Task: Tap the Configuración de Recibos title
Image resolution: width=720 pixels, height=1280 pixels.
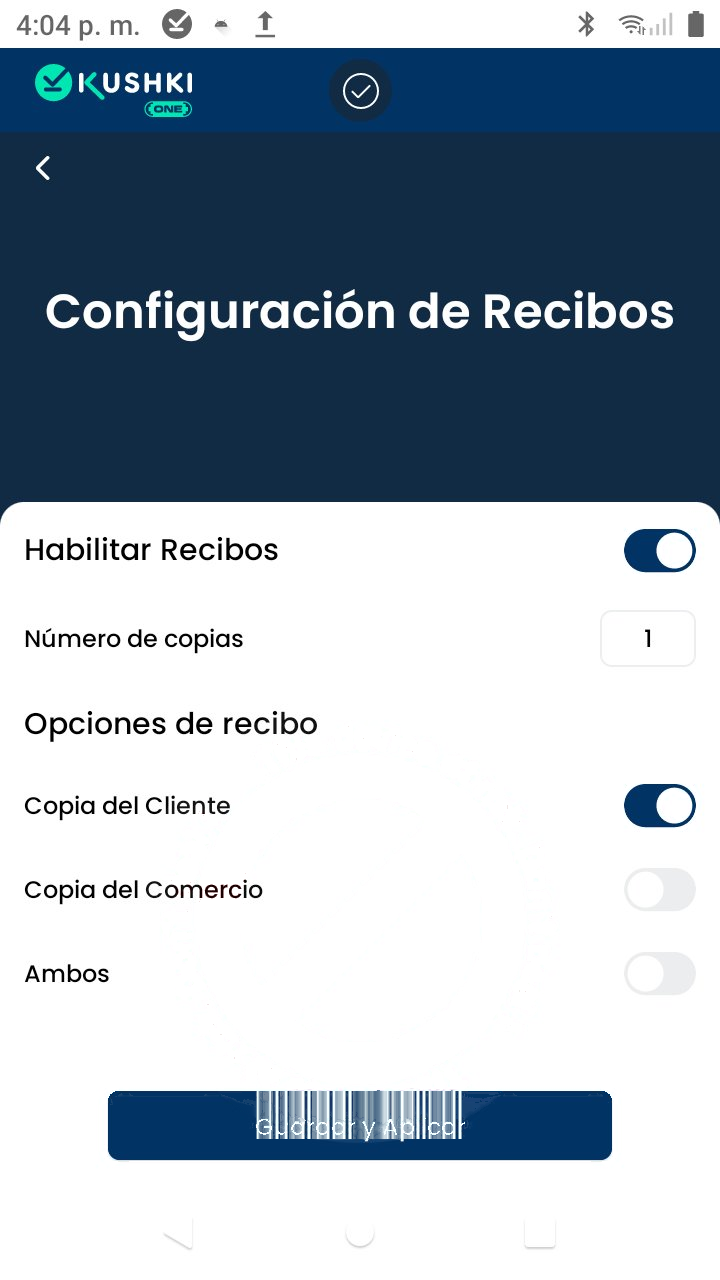Action: (360, 311)
